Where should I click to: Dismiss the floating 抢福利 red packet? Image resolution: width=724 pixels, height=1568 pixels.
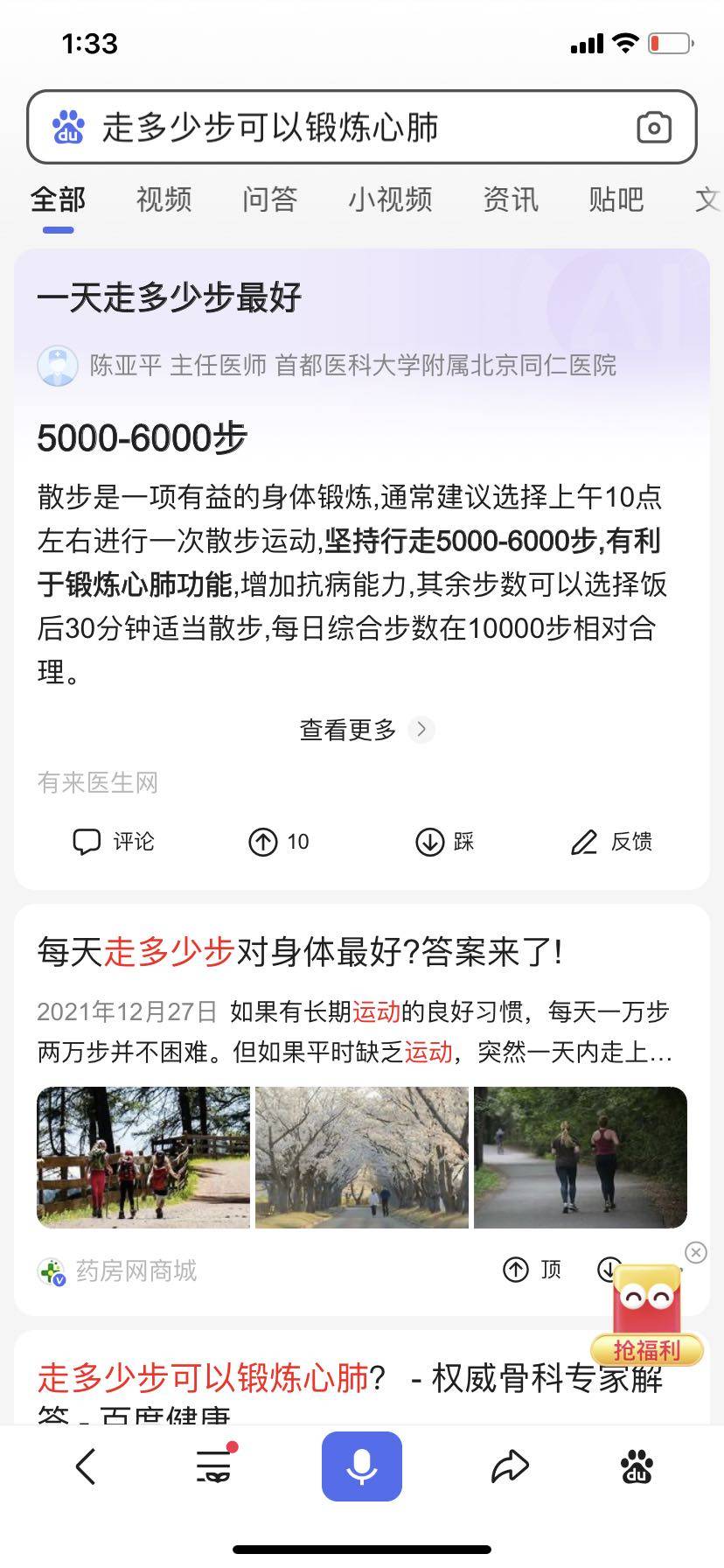pyautogui.click(x=695, y=1252)
